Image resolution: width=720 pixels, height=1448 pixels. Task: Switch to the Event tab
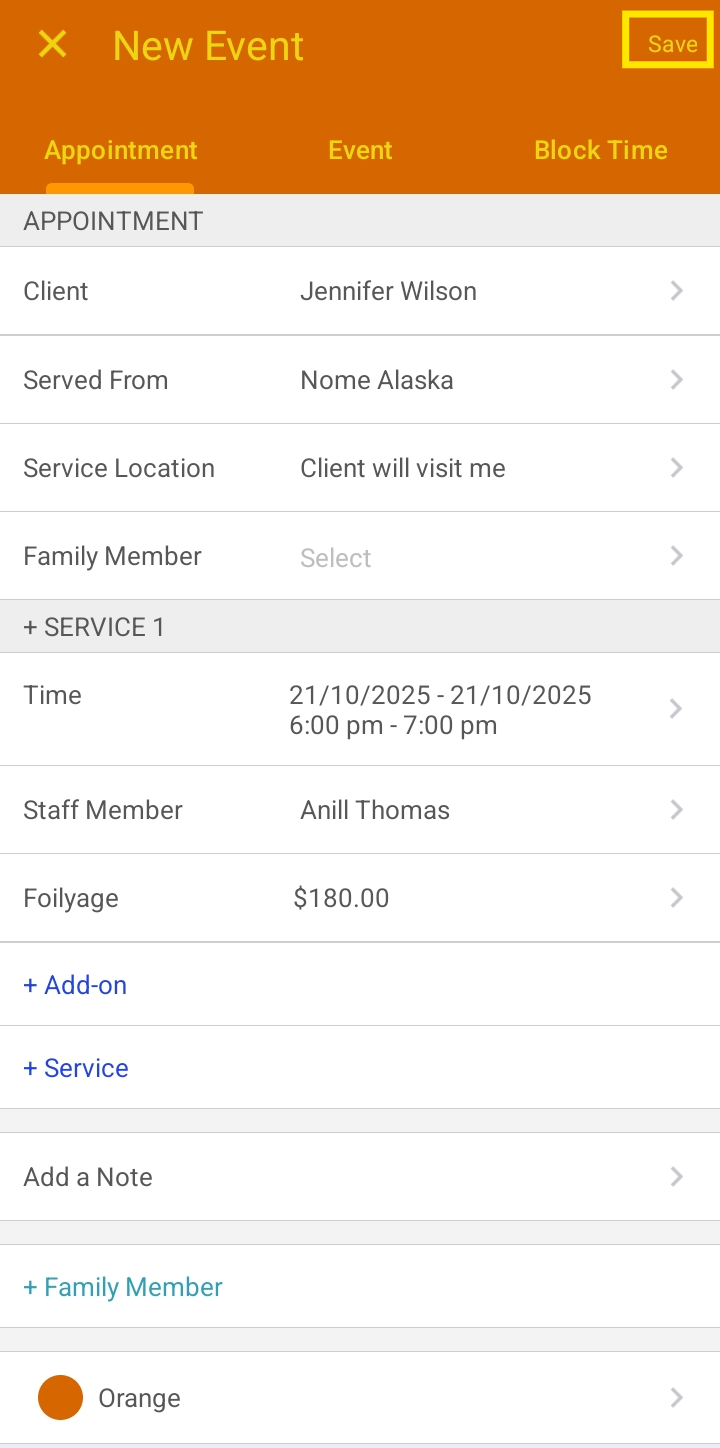pos(360,151)
